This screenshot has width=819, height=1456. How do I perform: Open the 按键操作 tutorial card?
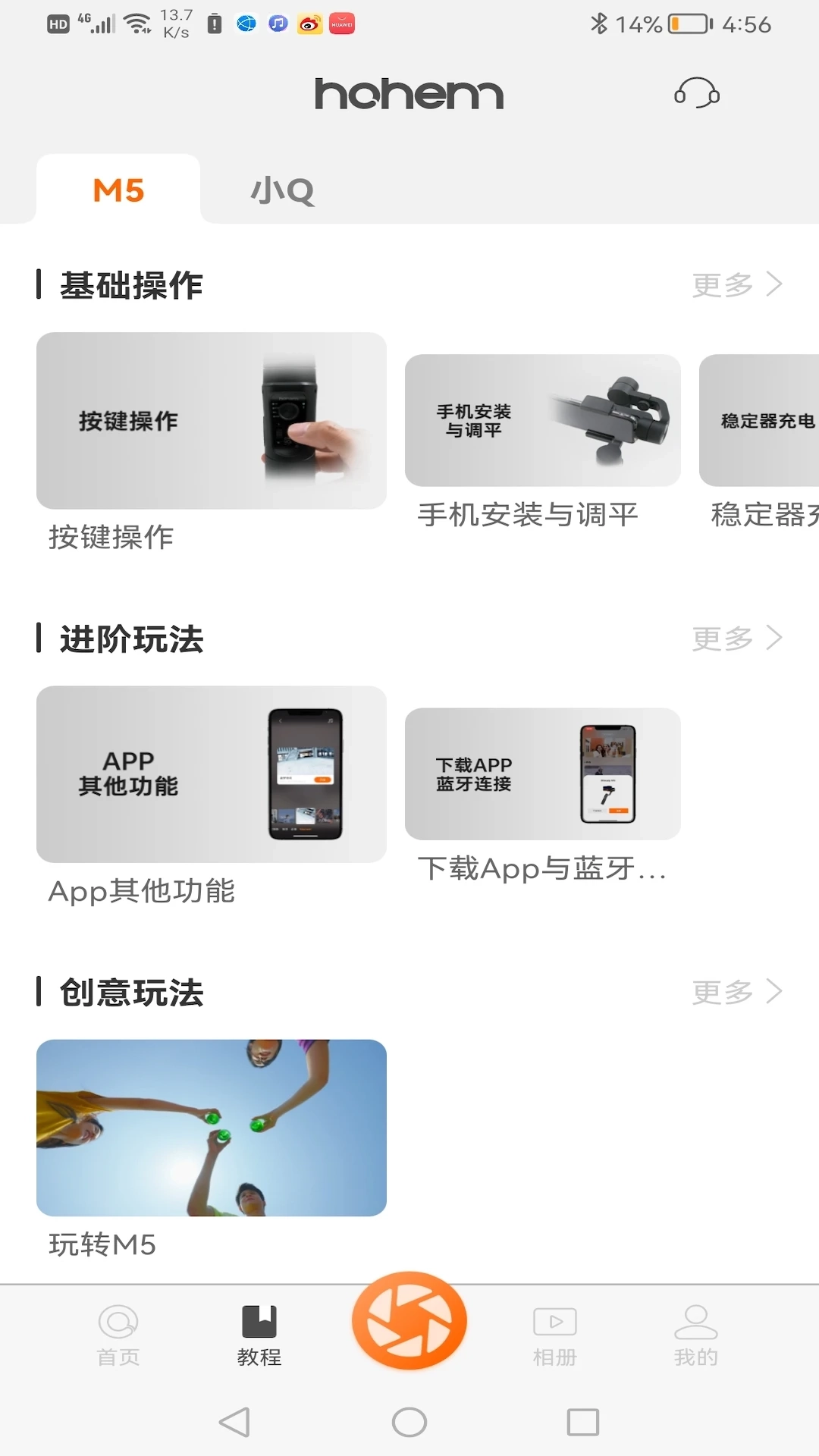point(212,421)
